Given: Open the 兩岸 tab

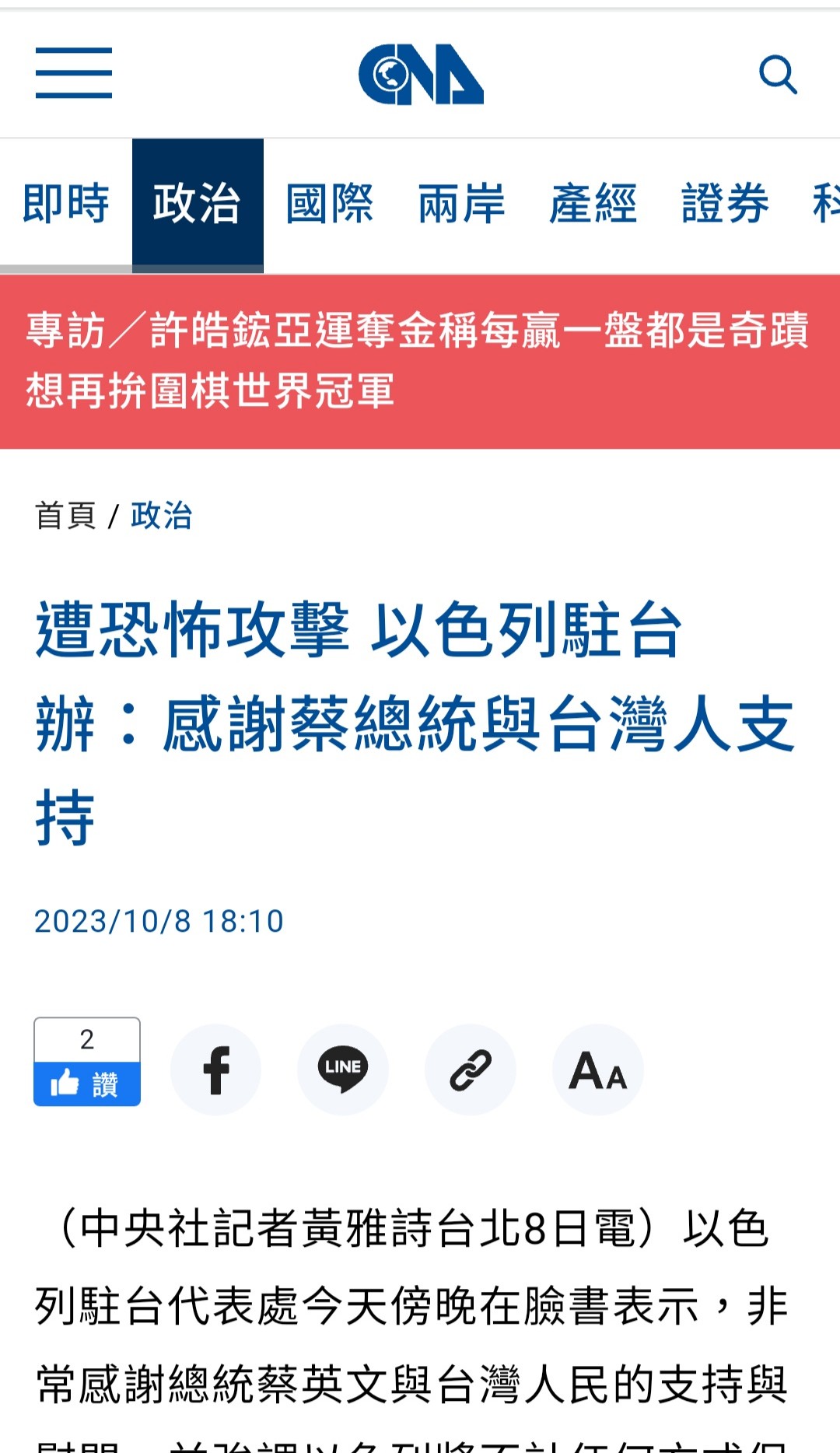Looking at the screenshot, I should point(461,204).
